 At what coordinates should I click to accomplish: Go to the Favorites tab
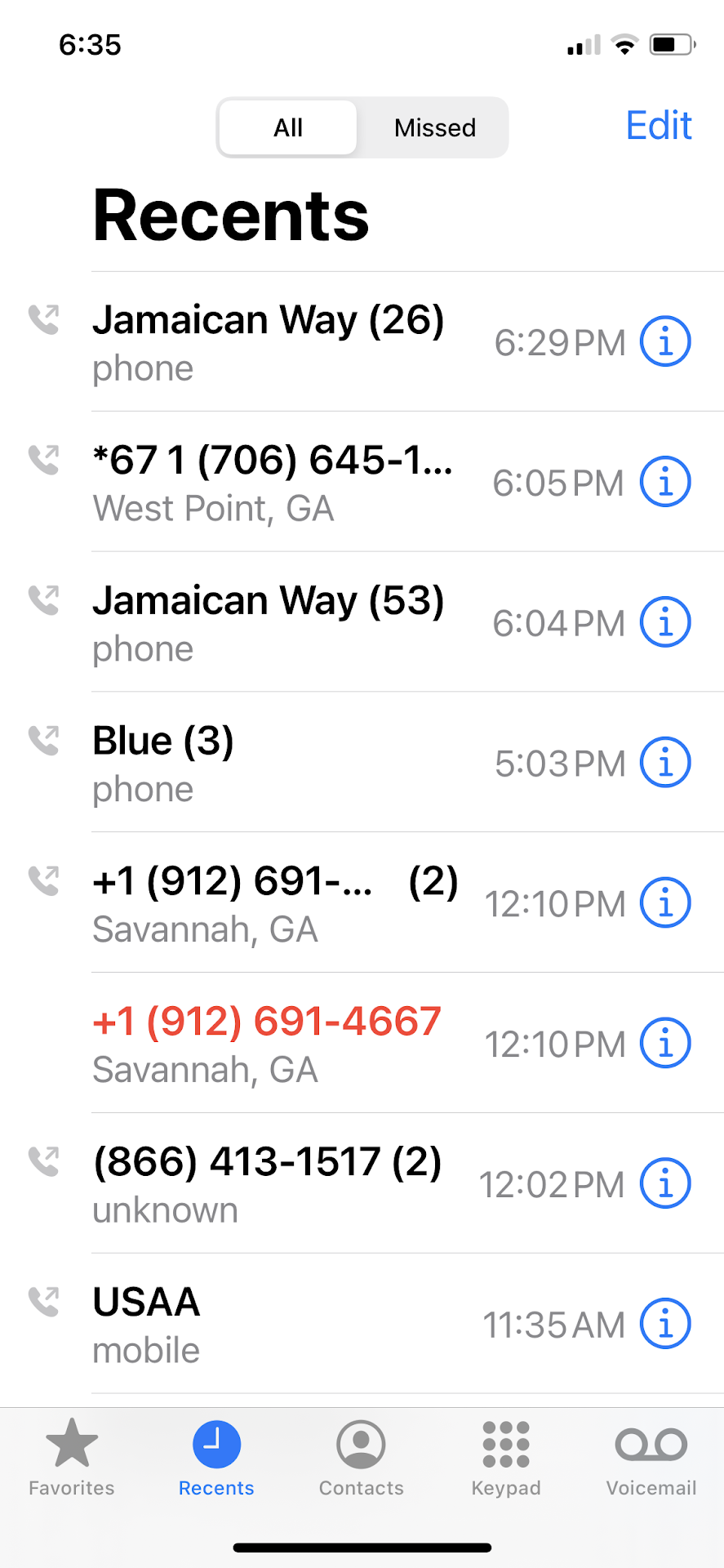point(72,1458)
